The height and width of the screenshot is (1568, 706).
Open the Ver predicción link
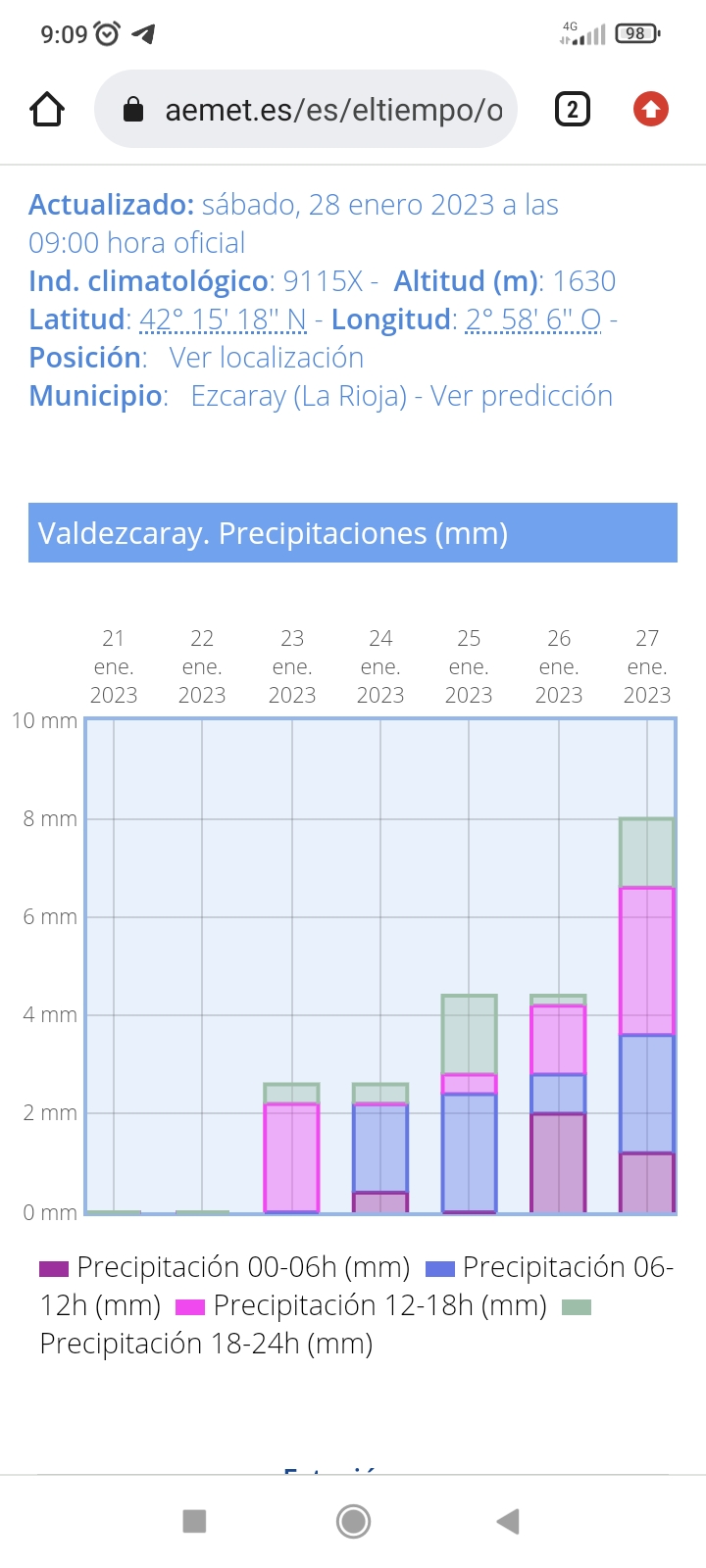pyautogui.click(x=522, y=396)
